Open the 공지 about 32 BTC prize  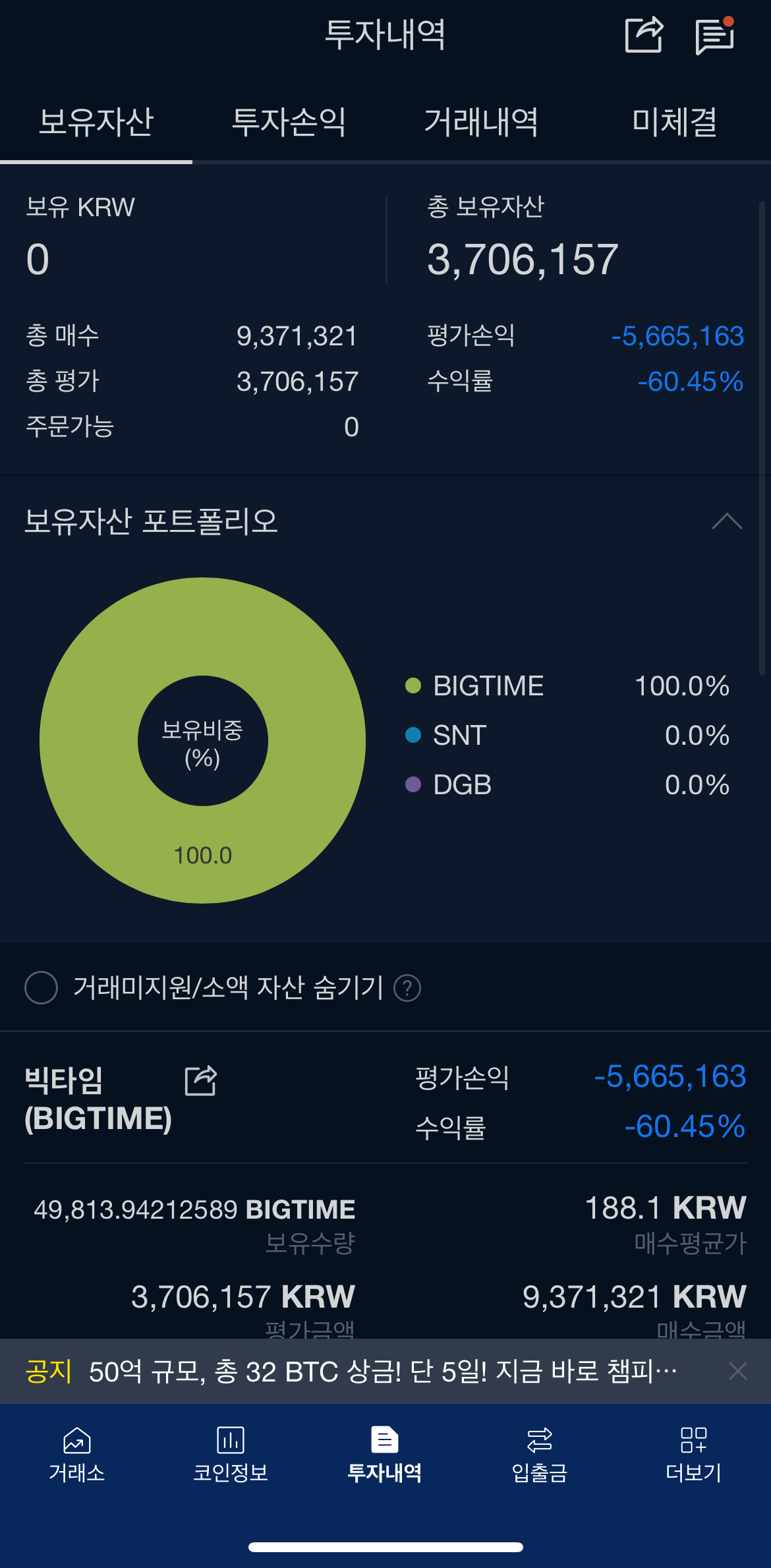tap(383, 1372)
